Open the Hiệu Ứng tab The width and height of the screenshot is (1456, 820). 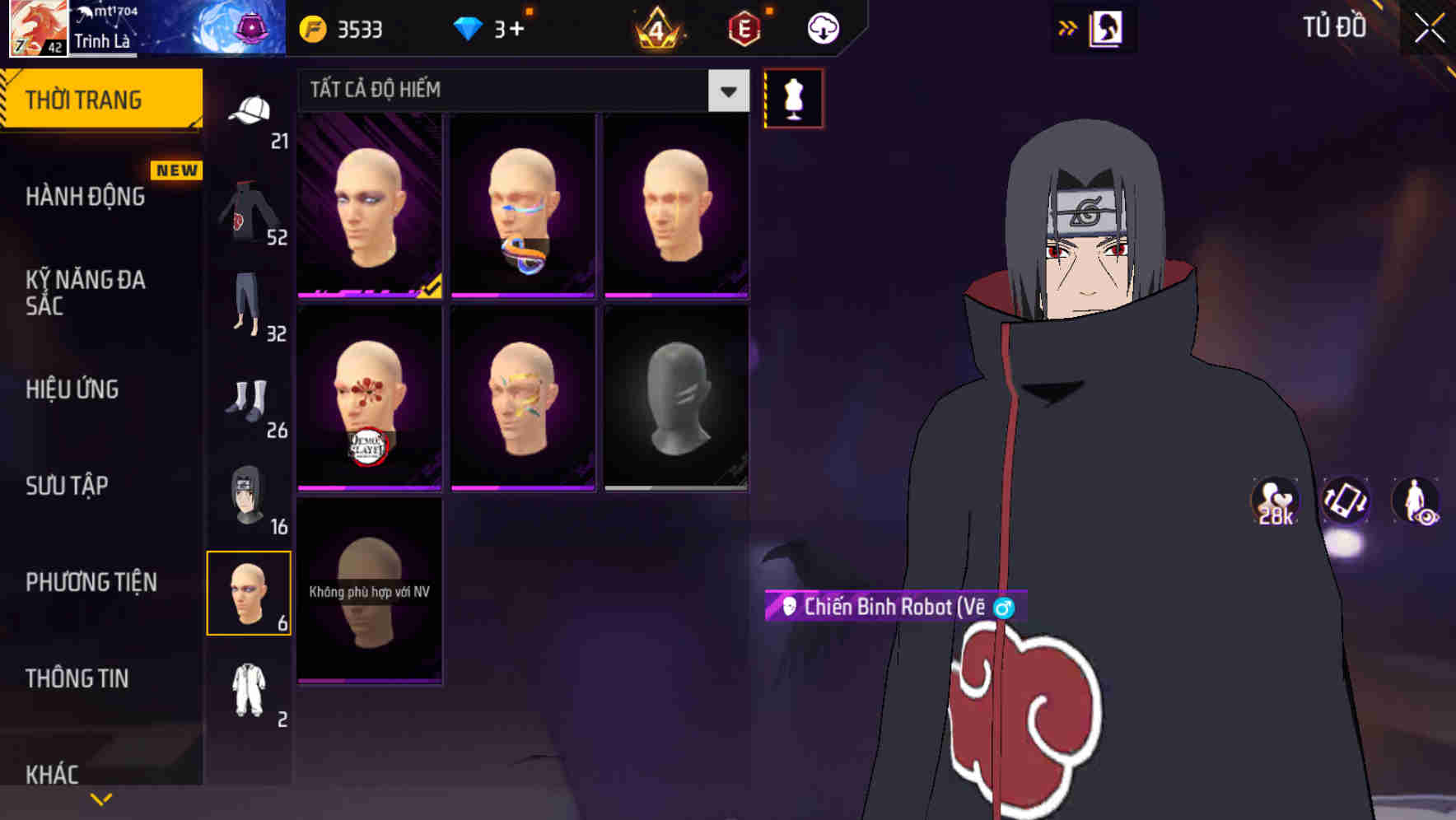[72, 389]
